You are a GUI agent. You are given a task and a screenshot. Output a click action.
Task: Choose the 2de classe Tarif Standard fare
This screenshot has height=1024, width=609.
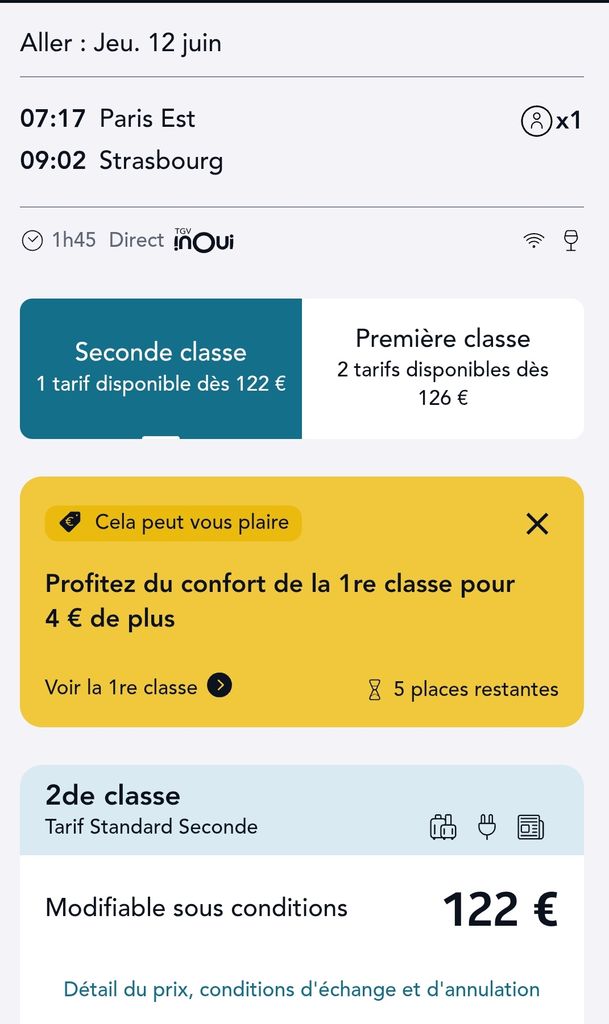click(x=301, y=908)
